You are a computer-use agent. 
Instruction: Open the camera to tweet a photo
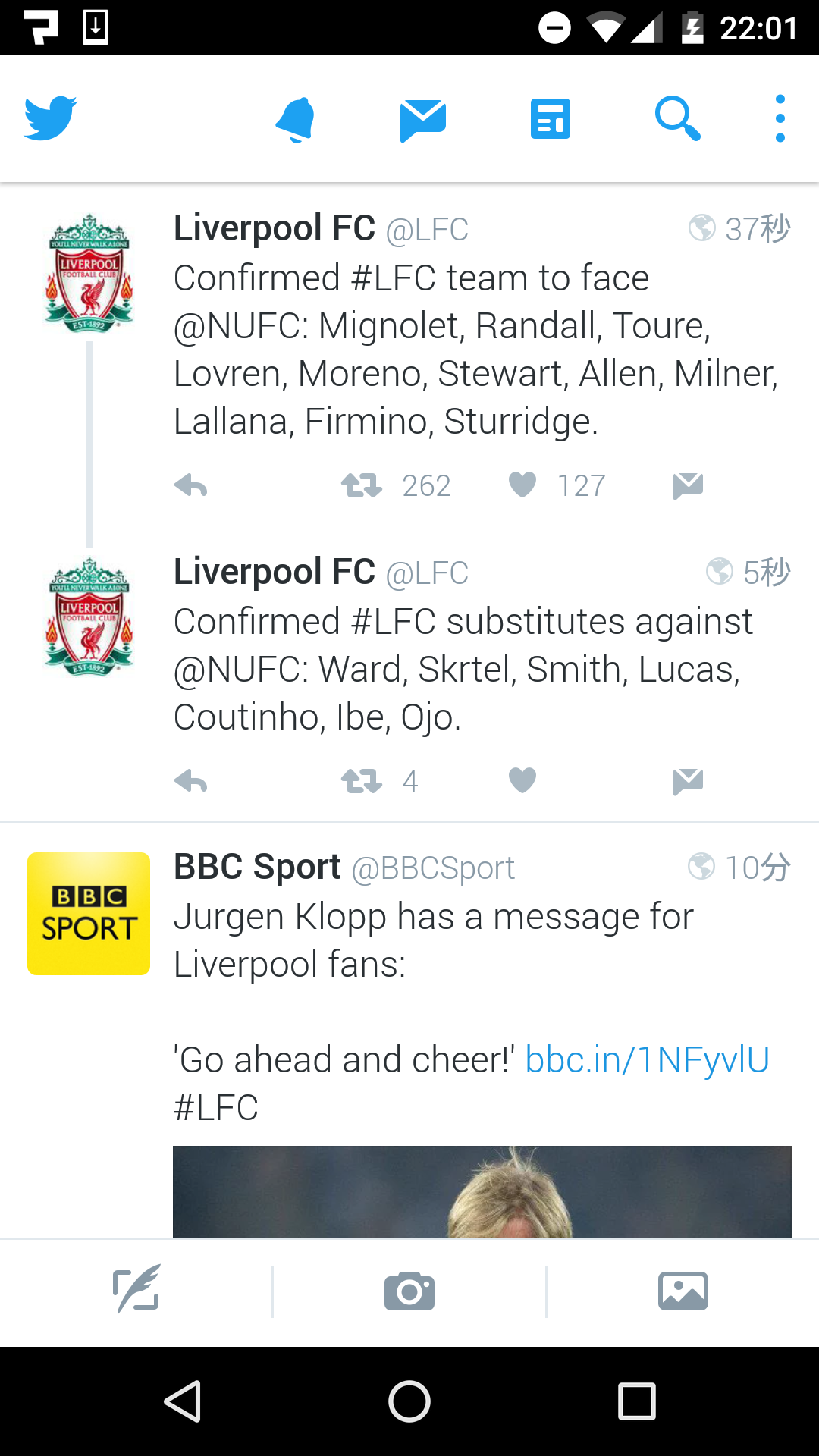click(x=409, y=1291)
